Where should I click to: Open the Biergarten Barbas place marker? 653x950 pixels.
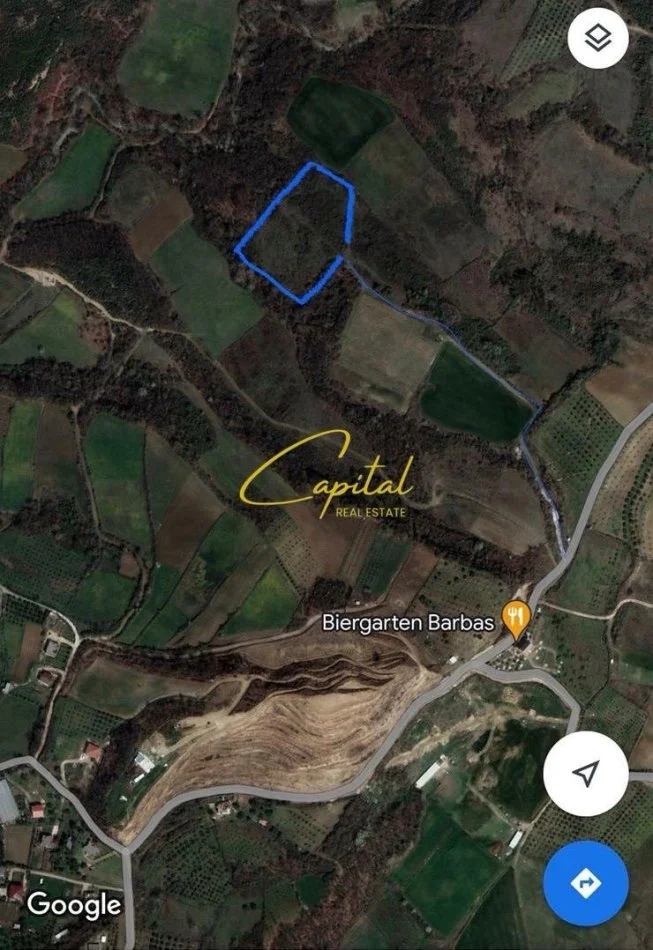516,620
